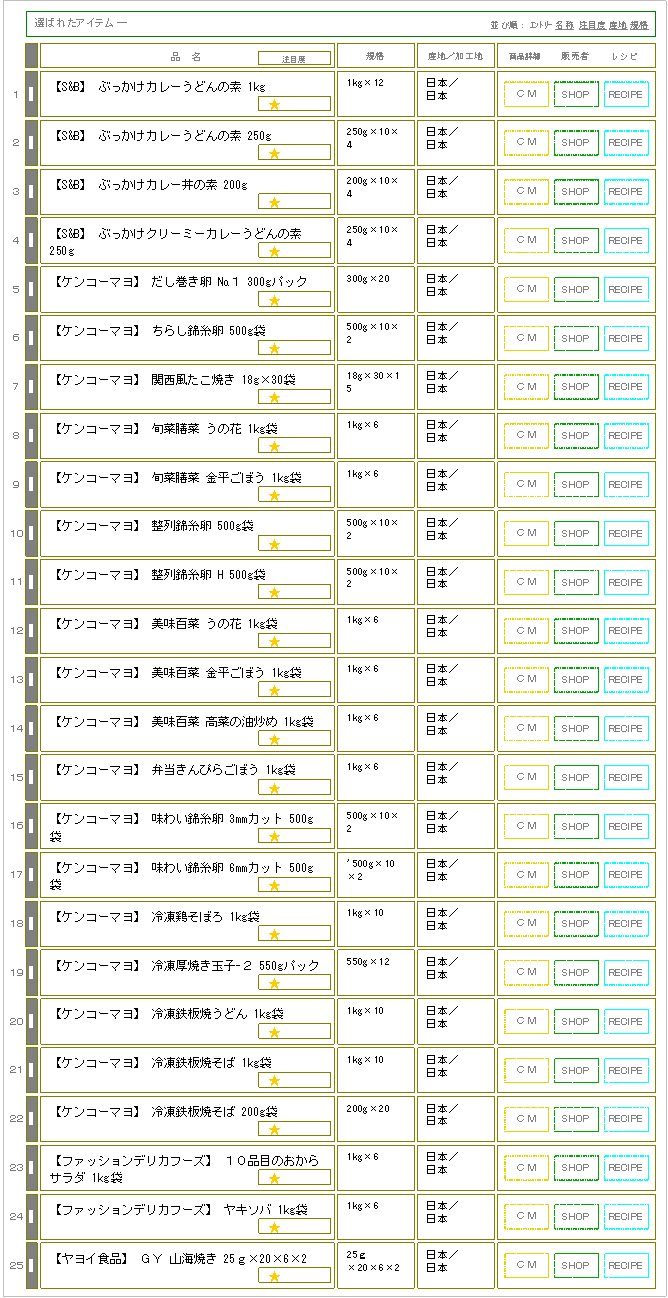Open CM for １０品目のおからサラダ 1kg袋

coord(526,1168)
